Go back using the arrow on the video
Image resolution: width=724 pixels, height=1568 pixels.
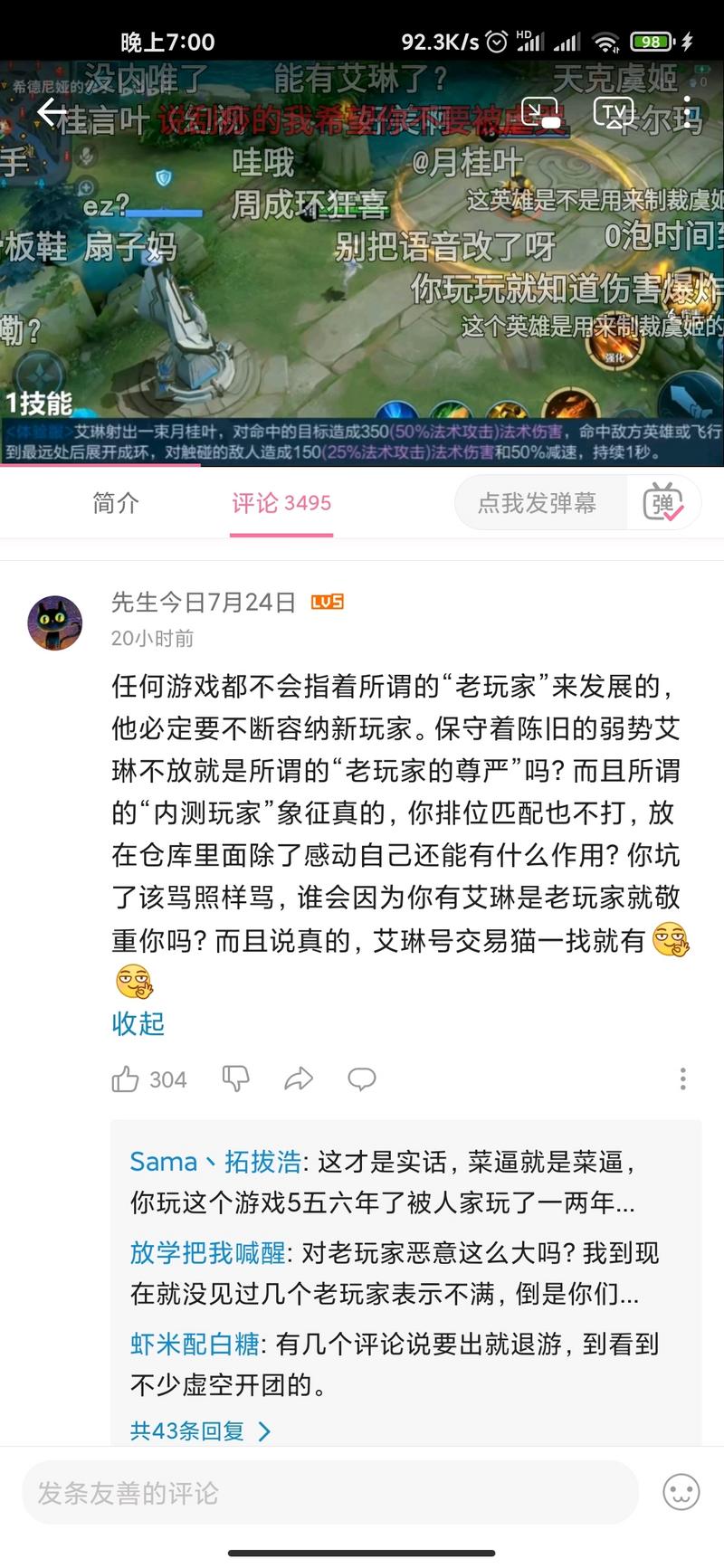52,113
